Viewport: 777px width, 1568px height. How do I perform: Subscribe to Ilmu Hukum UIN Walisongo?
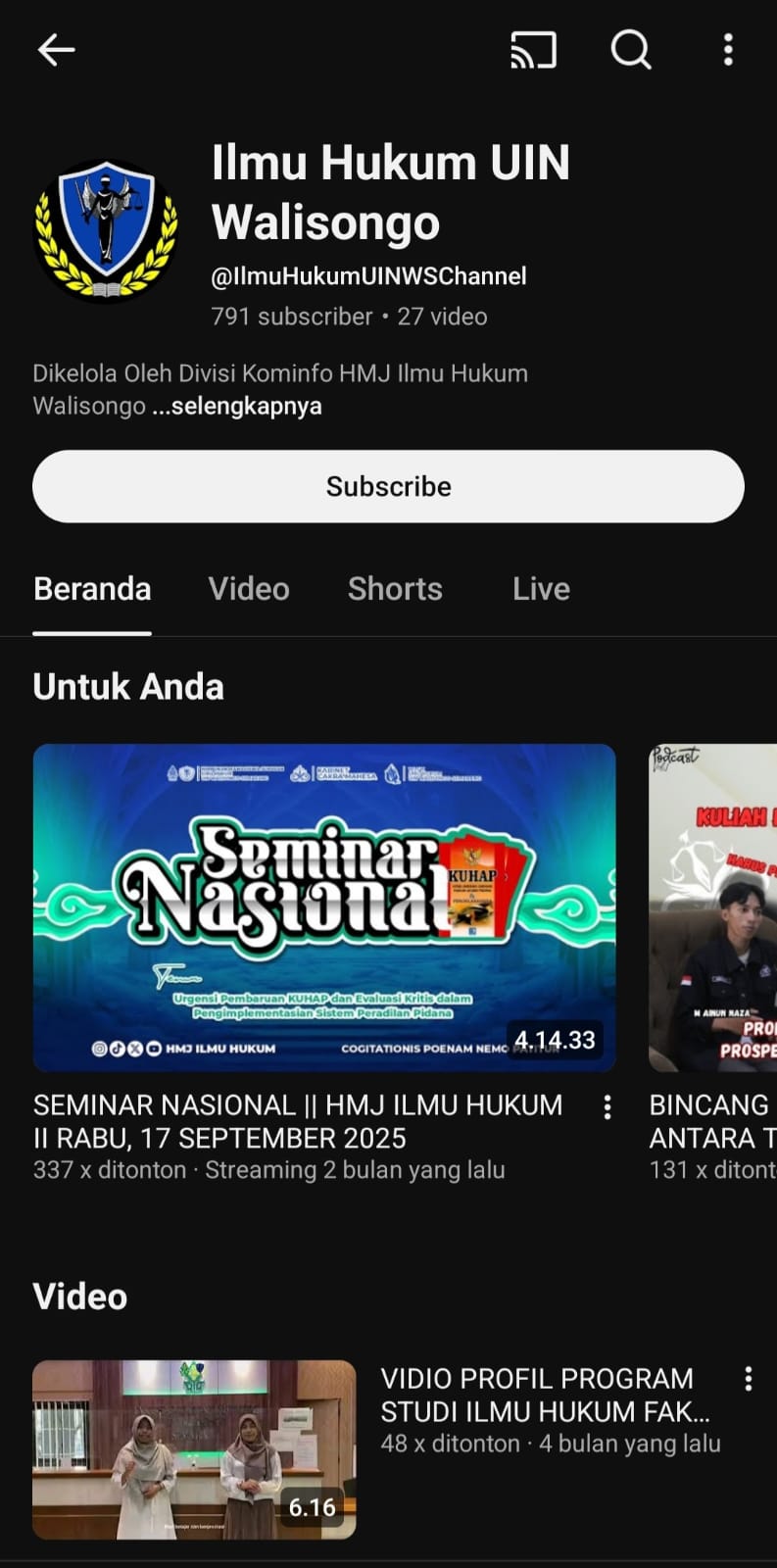(x=388, y=486)
